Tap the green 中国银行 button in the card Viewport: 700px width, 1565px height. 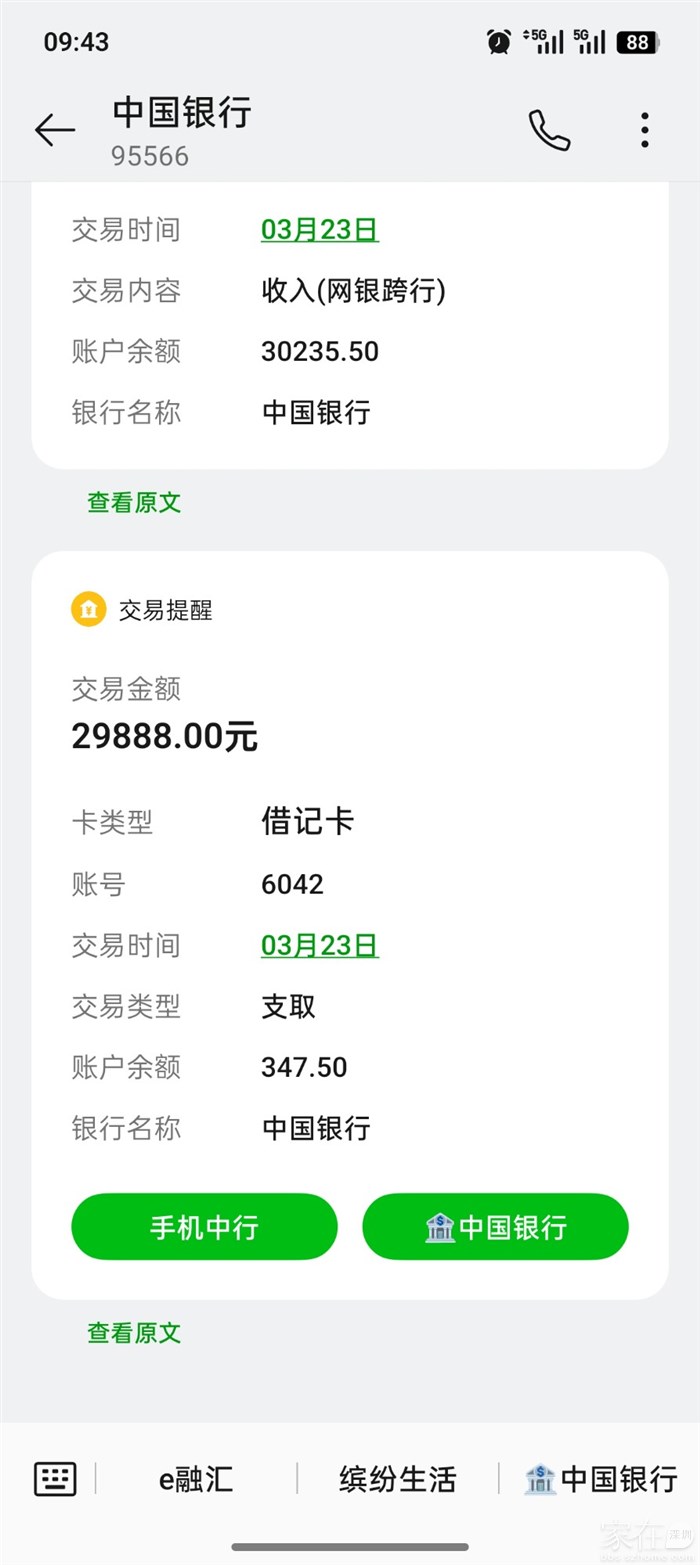click(x=495, y=1227)
